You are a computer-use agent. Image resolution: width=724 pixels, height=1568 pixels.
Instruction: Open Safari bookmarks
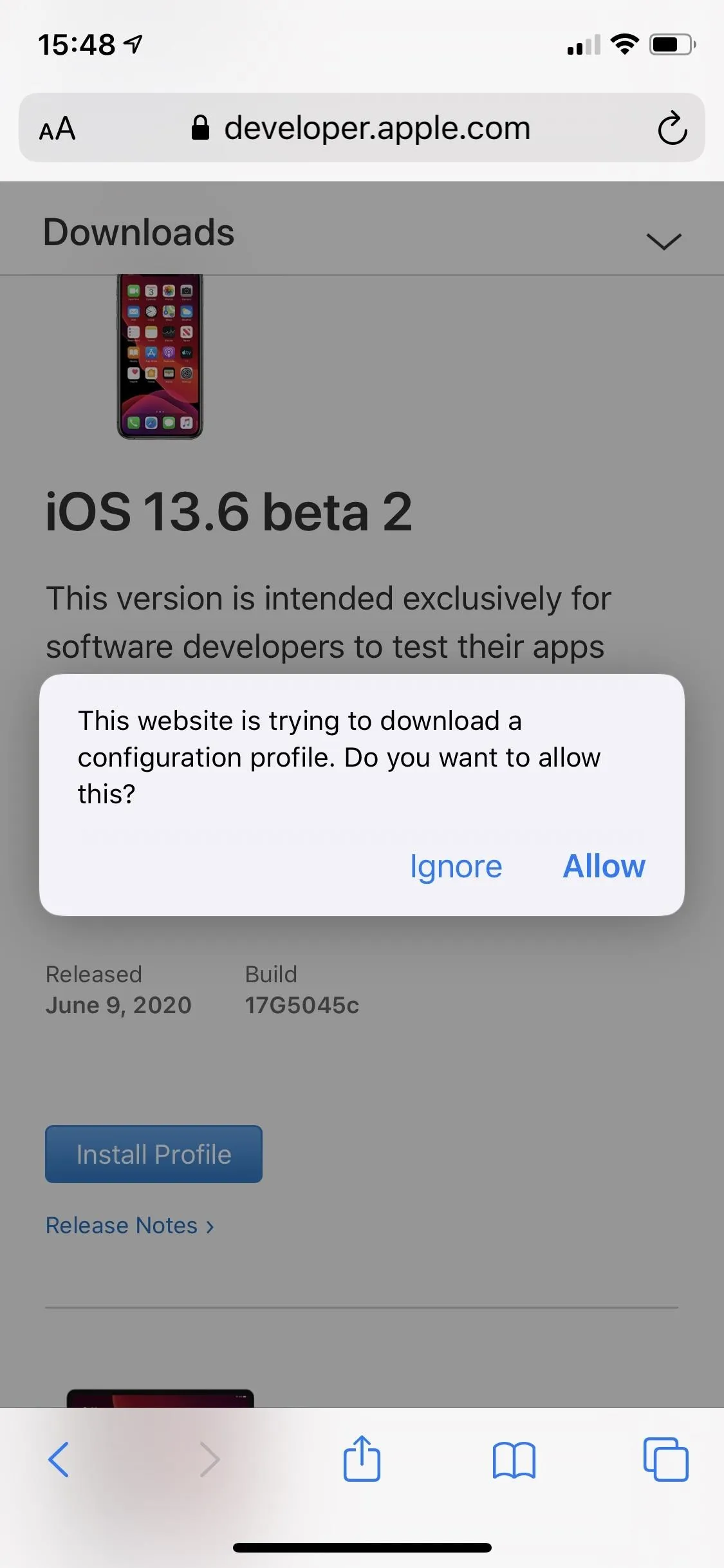click(514, 1460)
